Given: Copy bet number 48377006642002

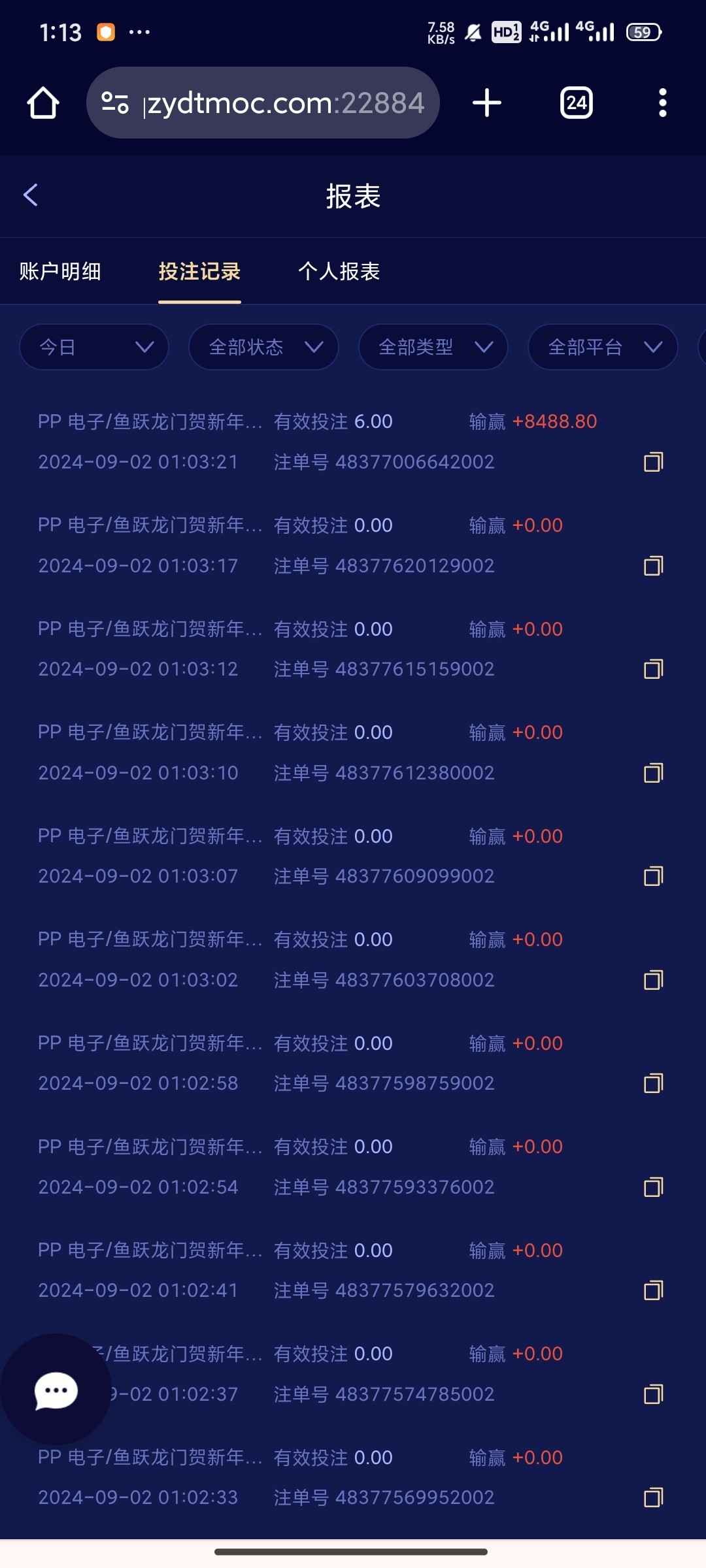Looking at the screenshot, I should pos(654,462).
